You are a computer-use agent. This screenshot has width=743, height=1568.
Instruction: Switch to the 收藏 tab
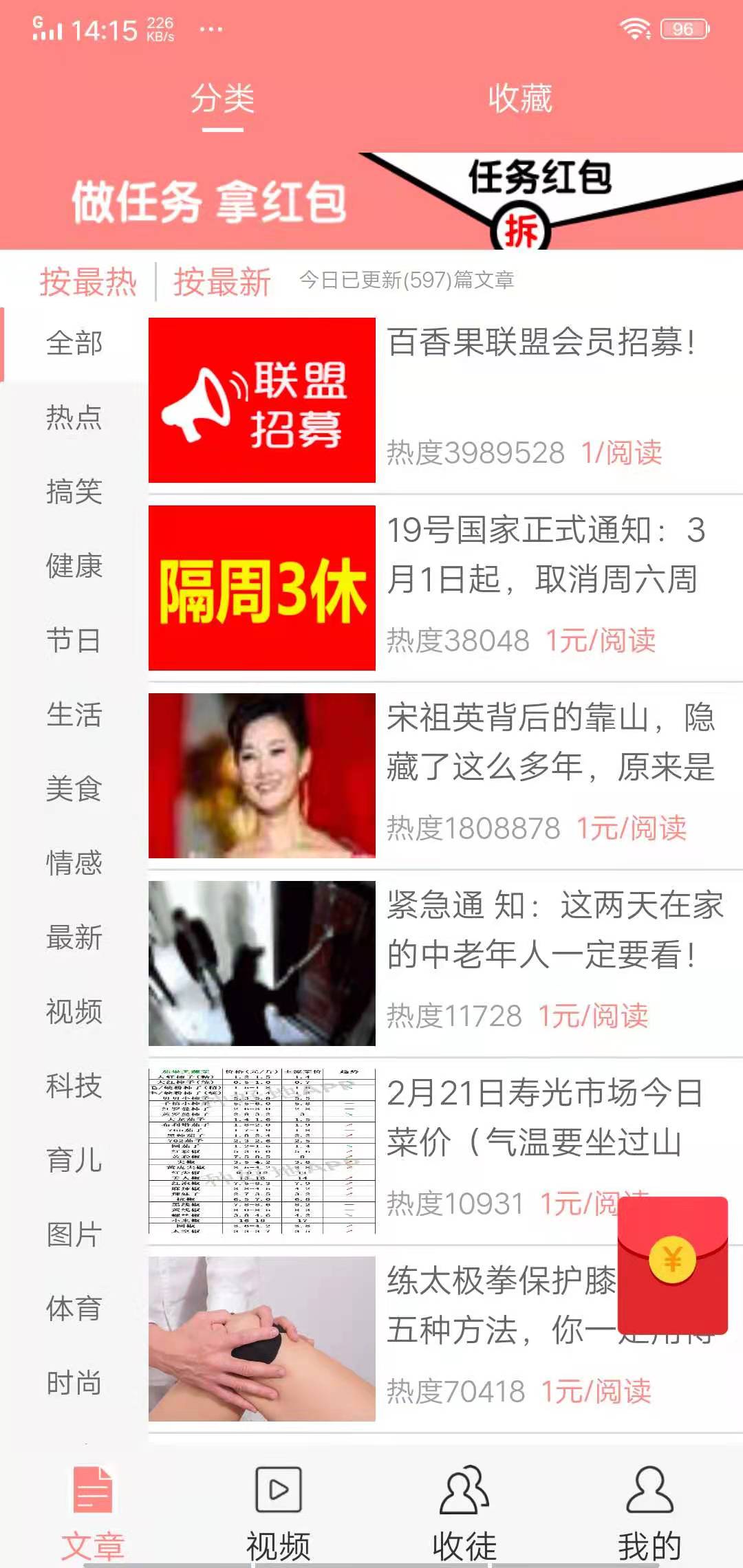coord(521,99)
